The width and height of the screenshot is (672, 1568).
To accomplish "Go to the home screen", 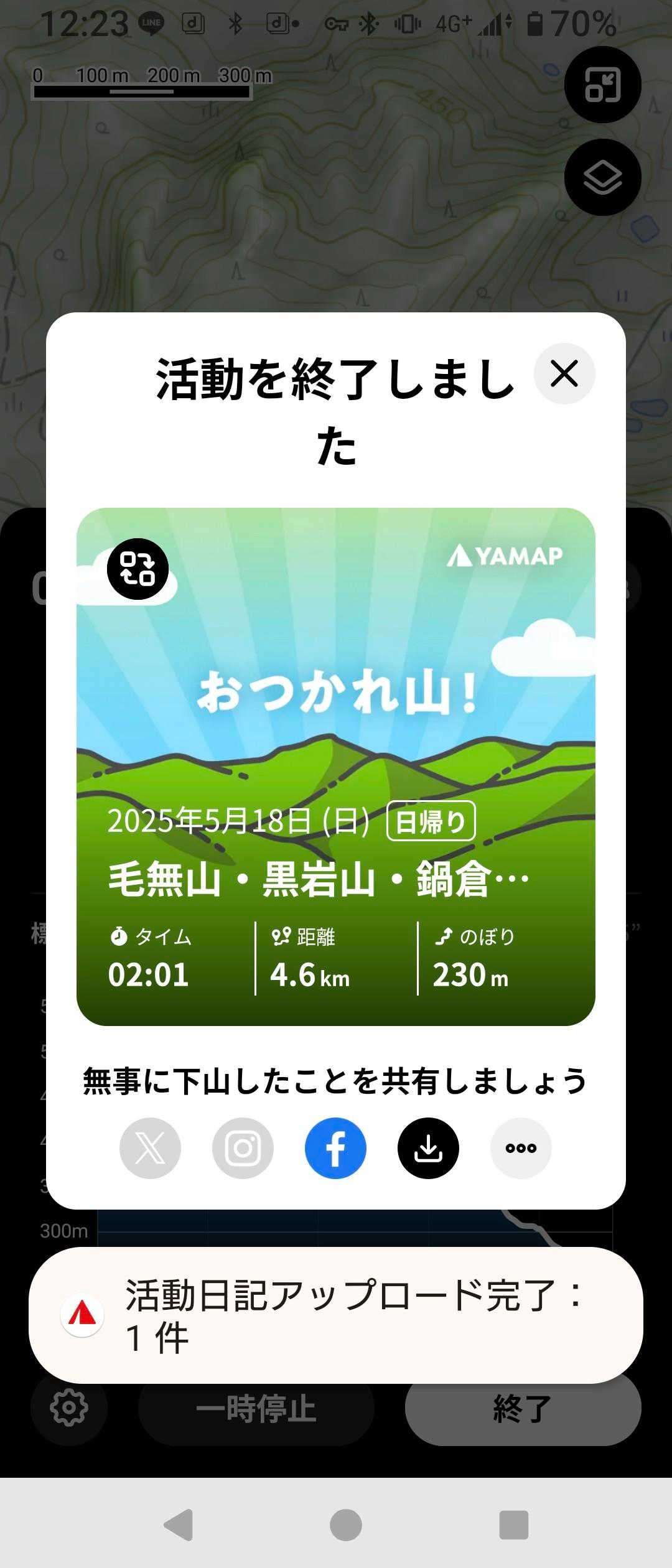I will click(345, 1524).
